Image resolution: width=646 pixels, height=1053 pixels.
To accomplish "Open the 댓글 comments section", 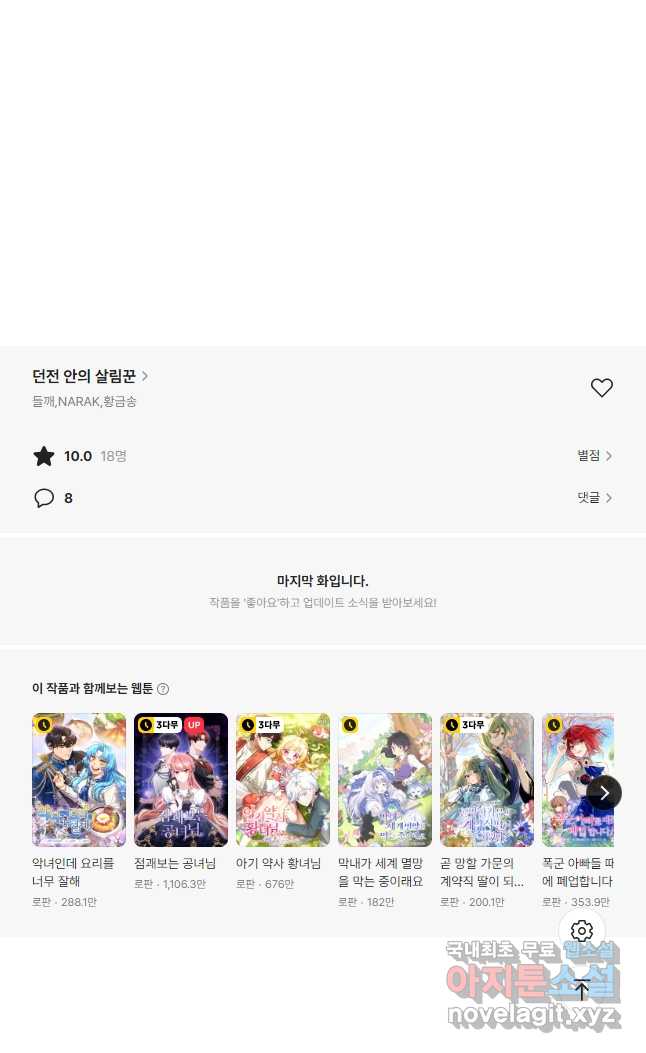I will point(594,497).
